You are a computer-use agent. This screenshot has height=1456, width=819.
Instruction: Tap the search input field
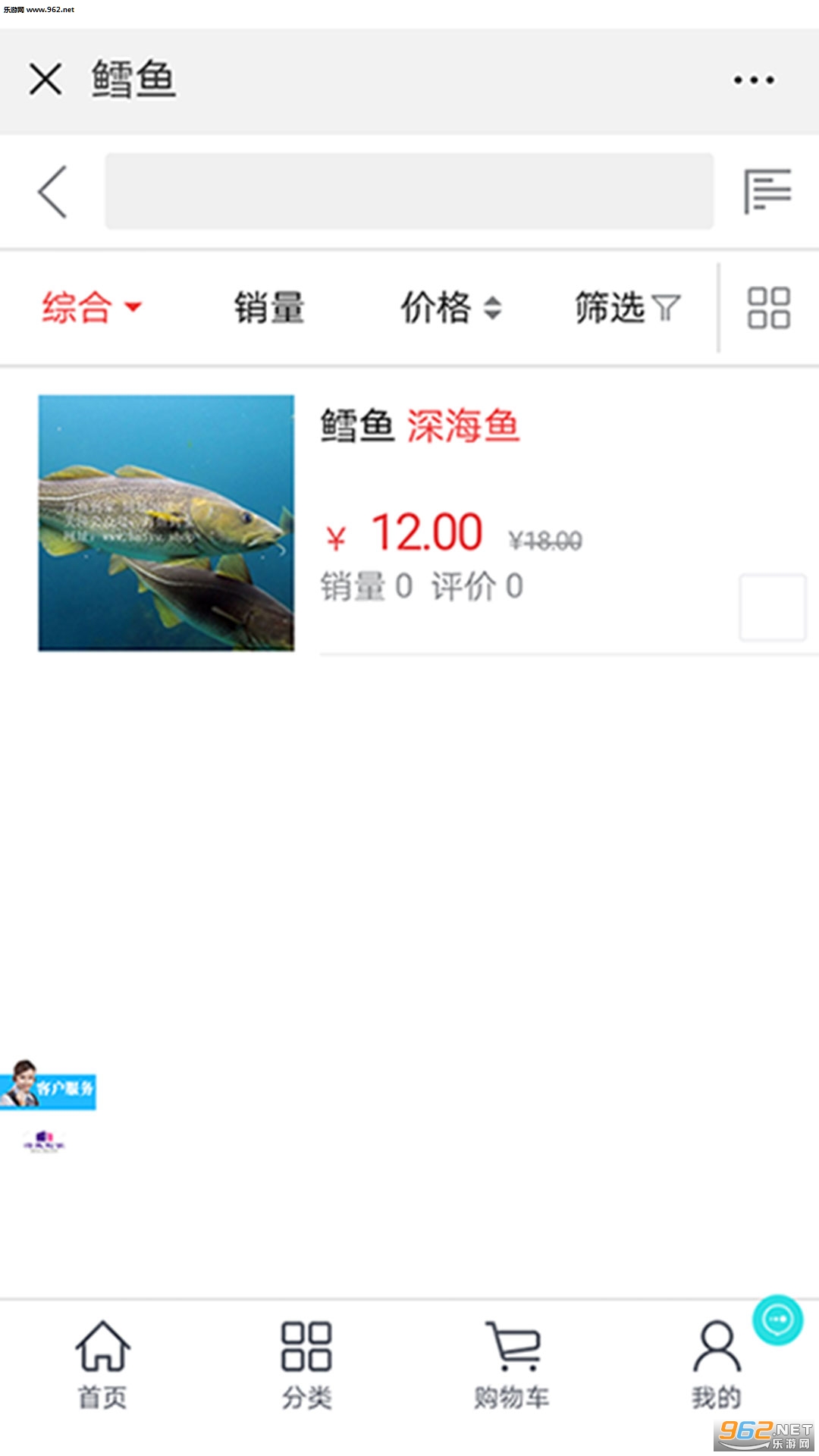tap(409, 191)
